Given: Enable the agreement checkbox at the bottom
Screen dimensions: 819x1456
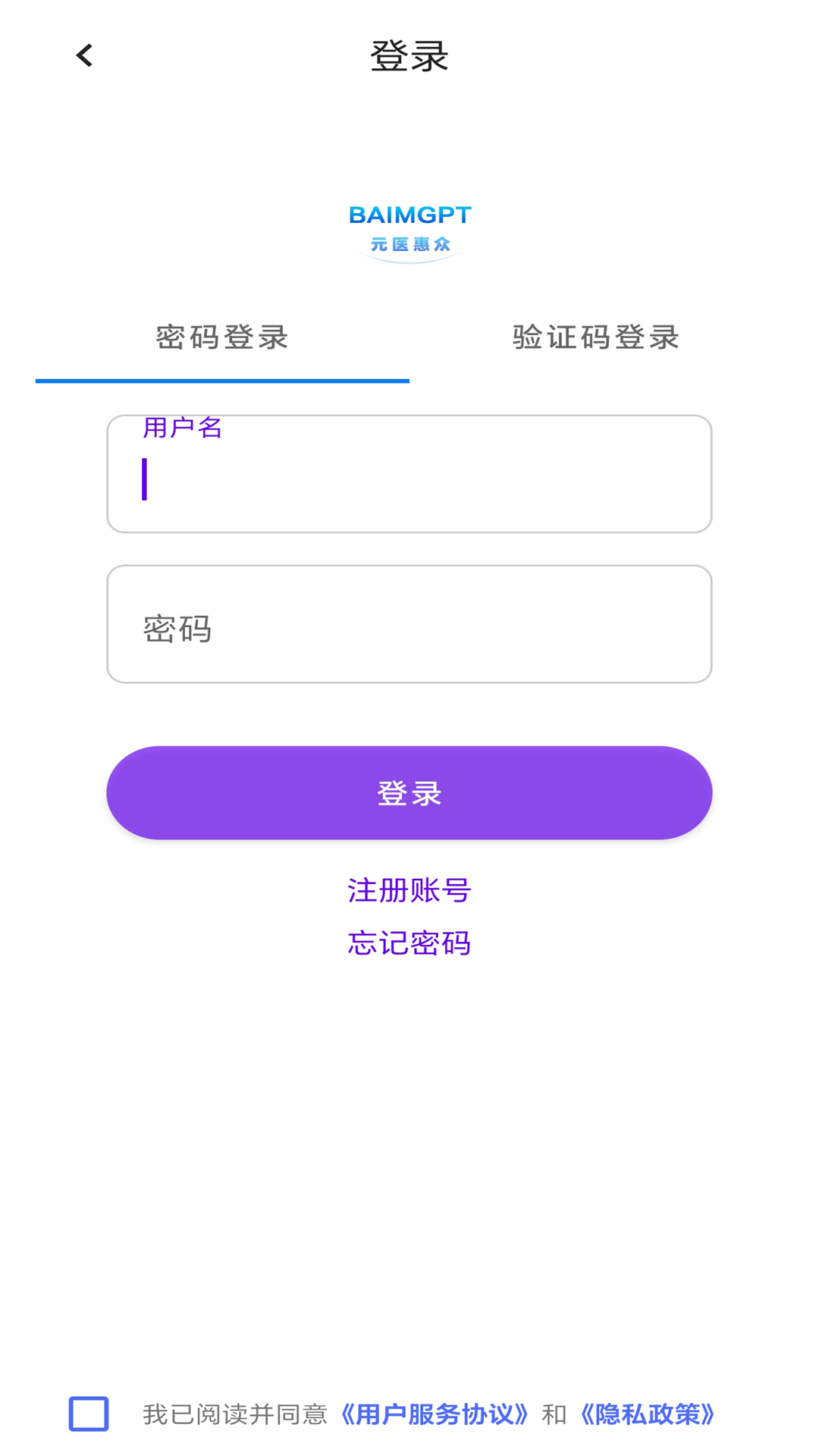Looking at the screenshot, I should 89,1412.
